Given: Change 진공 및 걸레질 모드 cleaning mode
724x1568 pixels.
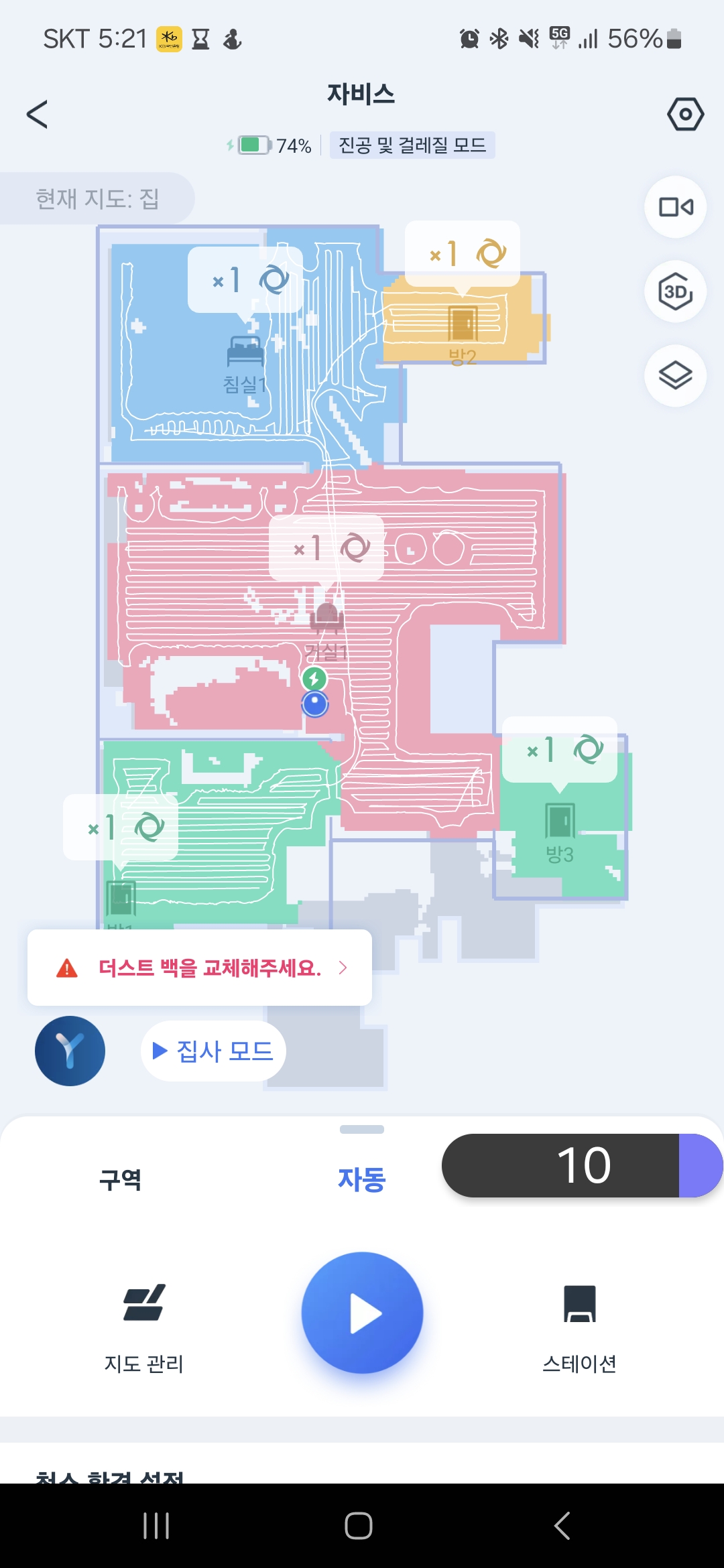Looking at the screenshot, I should 412,145.
